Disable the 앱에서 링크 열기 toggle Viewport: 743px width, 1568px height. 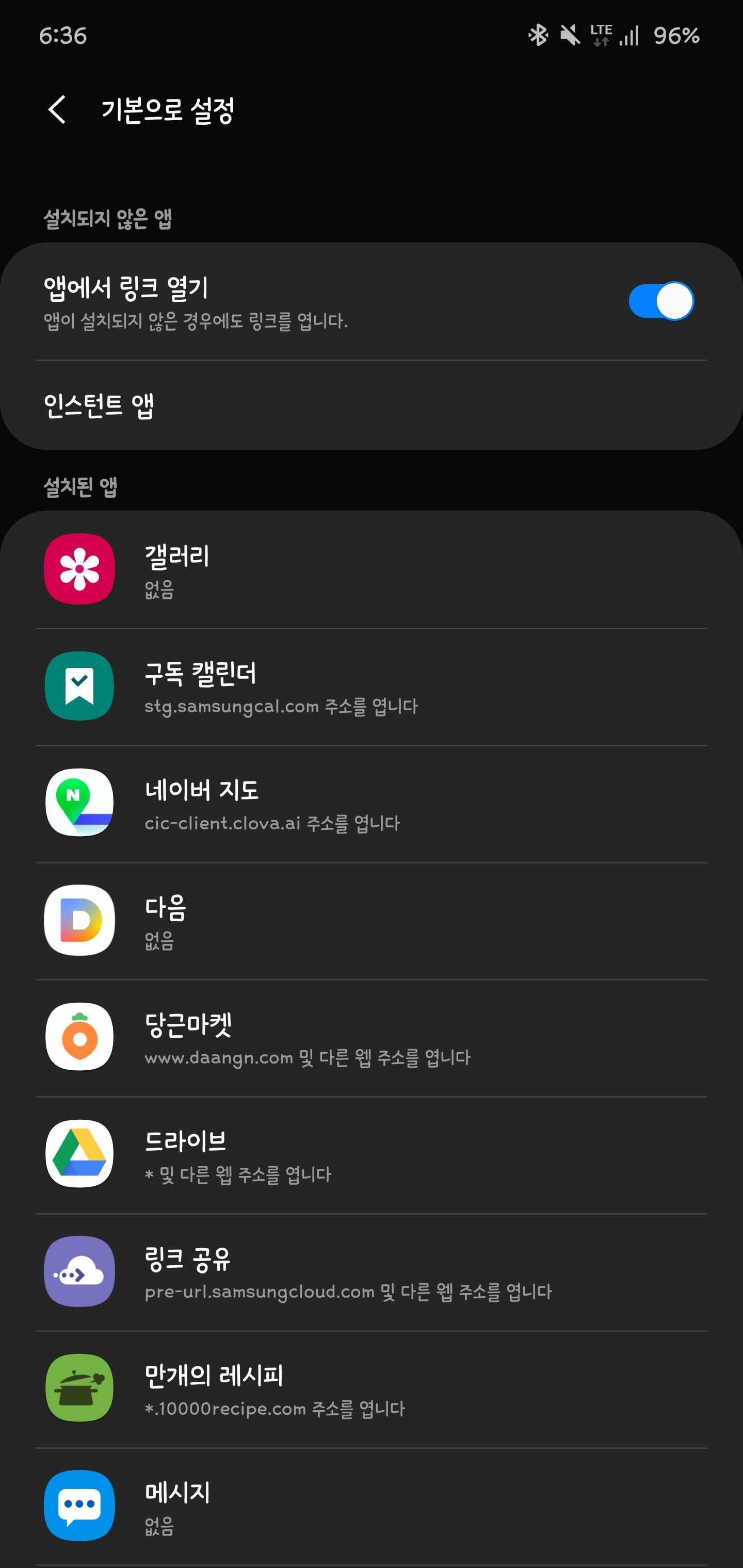(x=661, y=300)
